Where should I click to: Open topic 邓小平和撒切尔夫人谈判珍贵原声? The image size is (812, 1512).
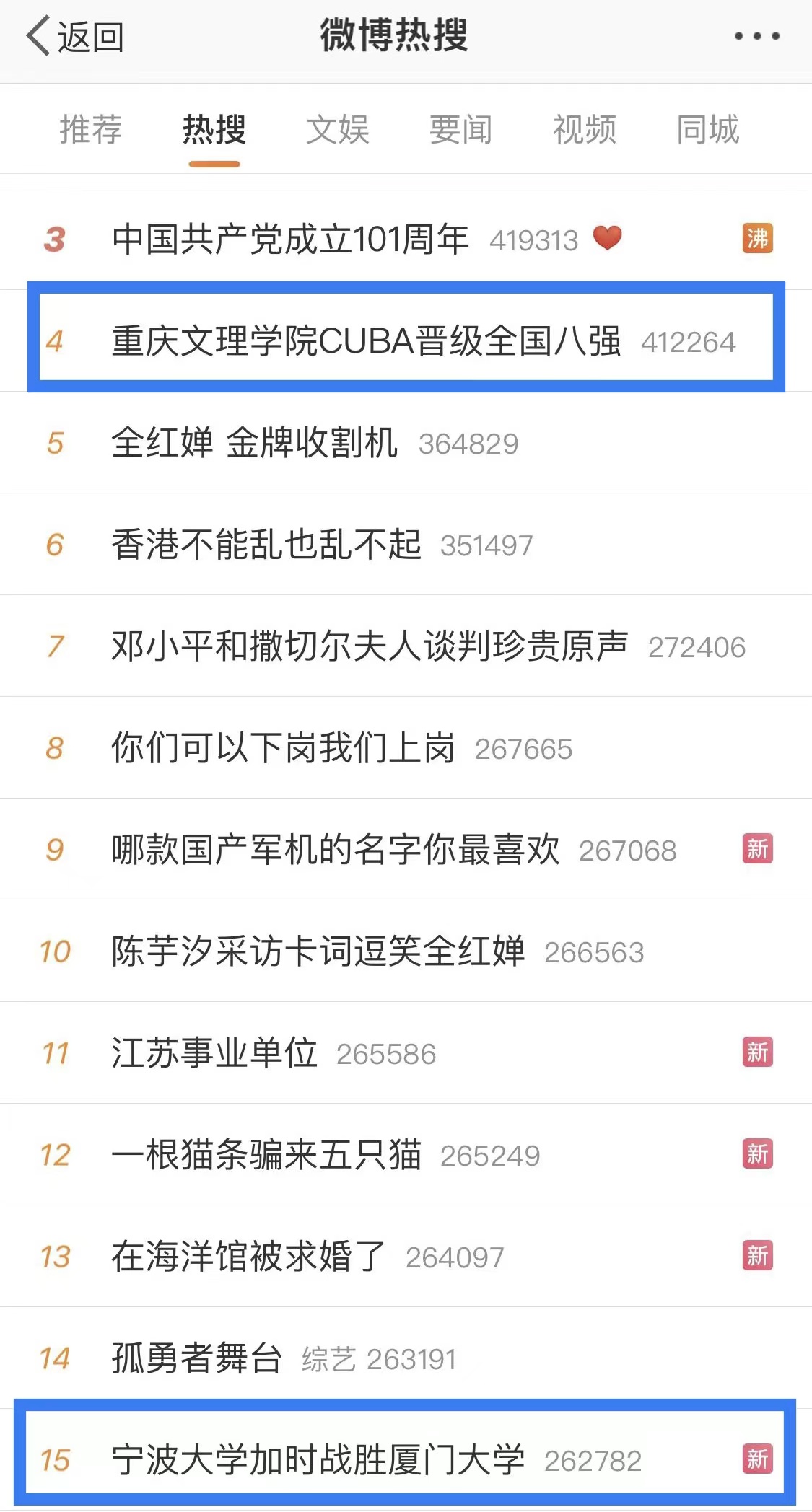pos(370,646)
